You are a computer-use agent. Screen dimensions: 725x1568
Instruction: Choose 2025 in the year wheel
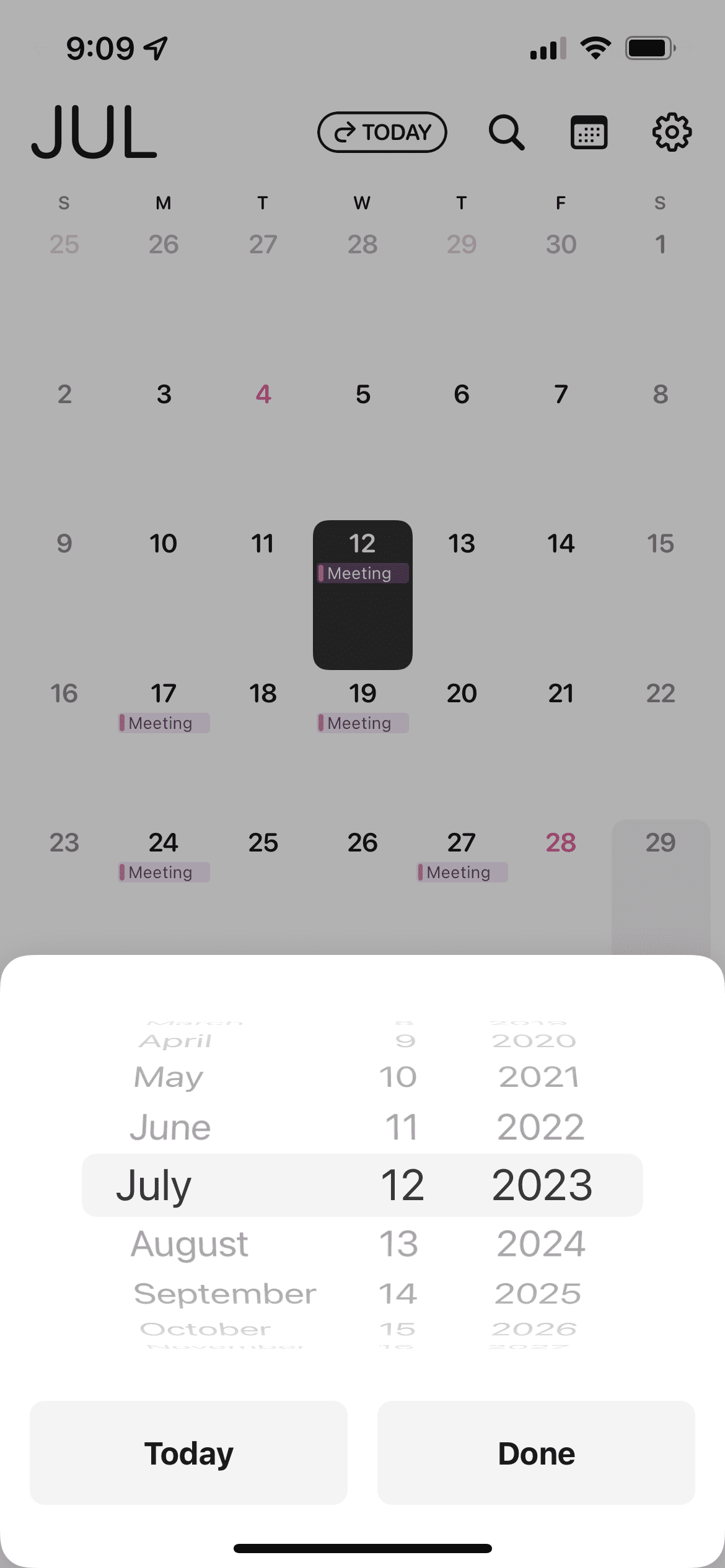(x=538, y=1294)
